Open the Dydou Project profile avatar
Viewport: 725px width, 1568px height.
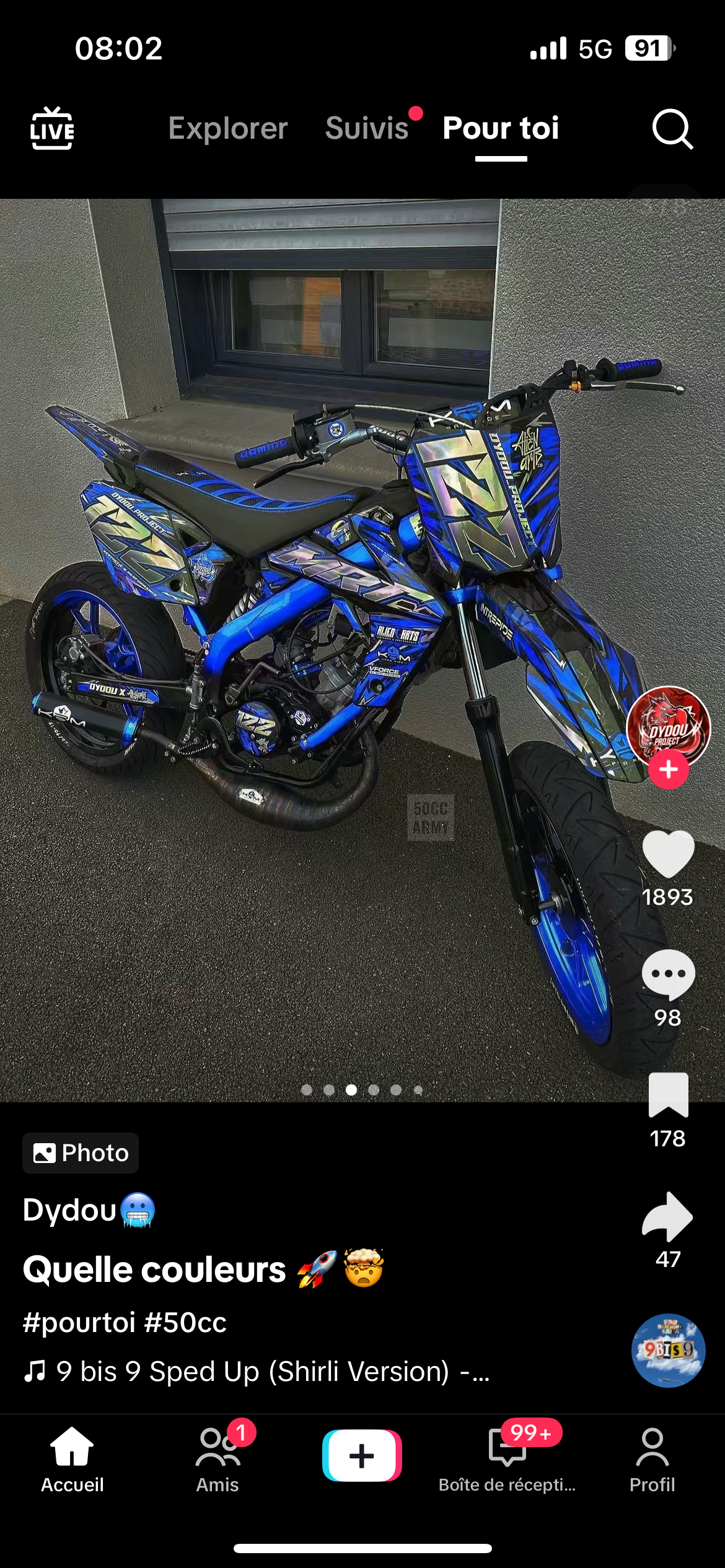pos(667,725)
